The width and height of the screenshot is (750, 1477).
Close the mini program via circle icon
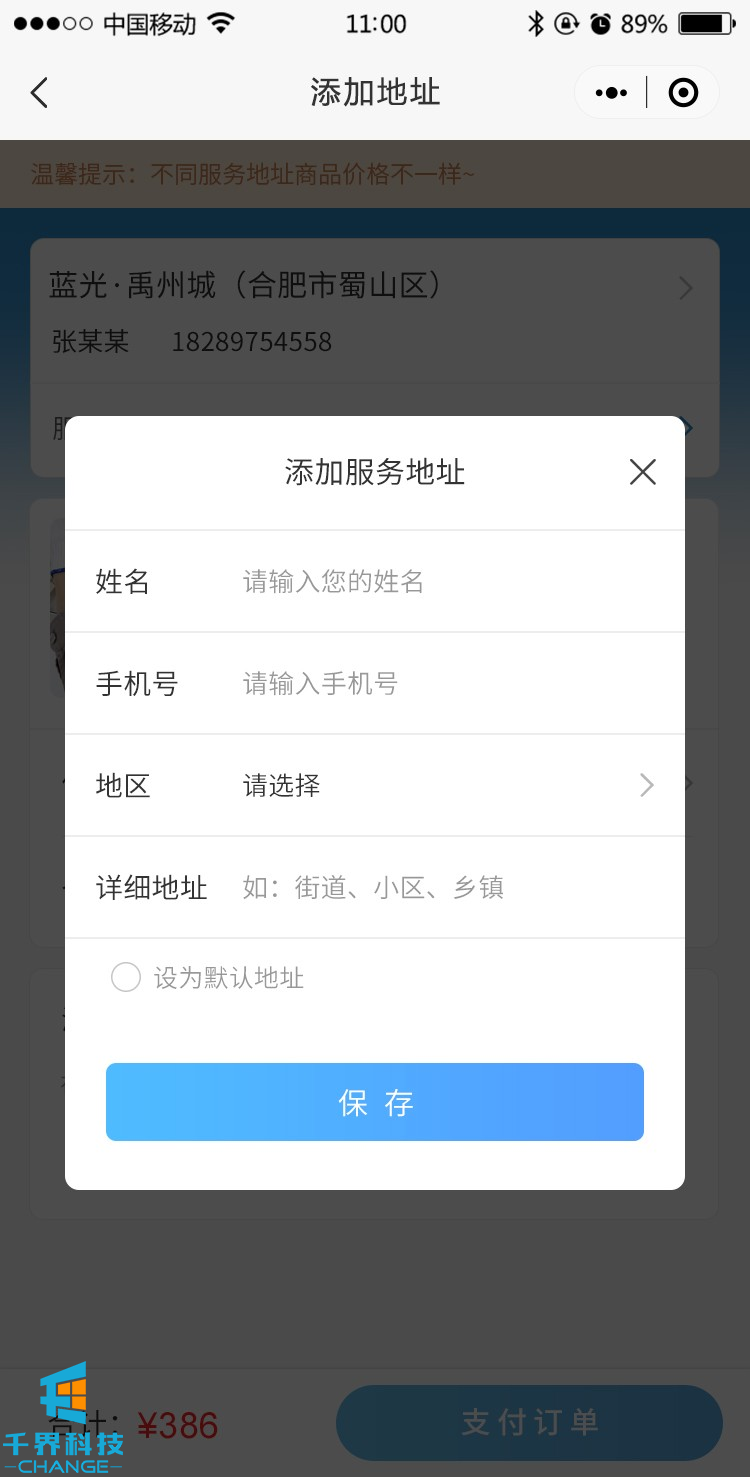(683, 93)
